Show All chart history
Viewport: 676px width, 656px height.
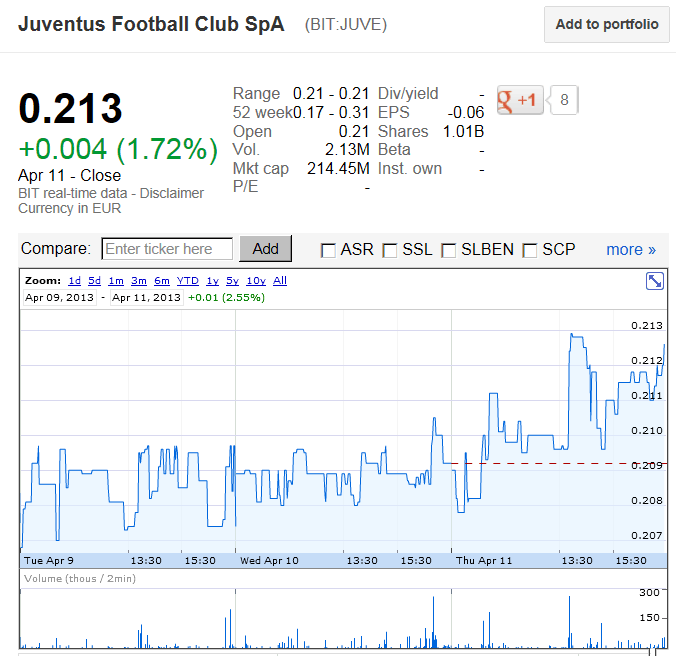coord(280,281)
